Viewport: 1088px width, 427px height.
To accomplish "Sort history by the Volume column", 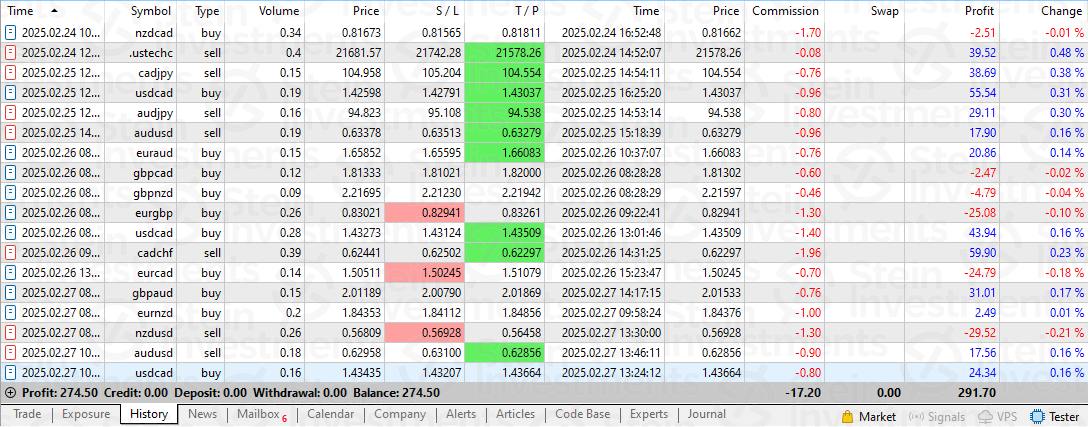I will coord(279,11).
